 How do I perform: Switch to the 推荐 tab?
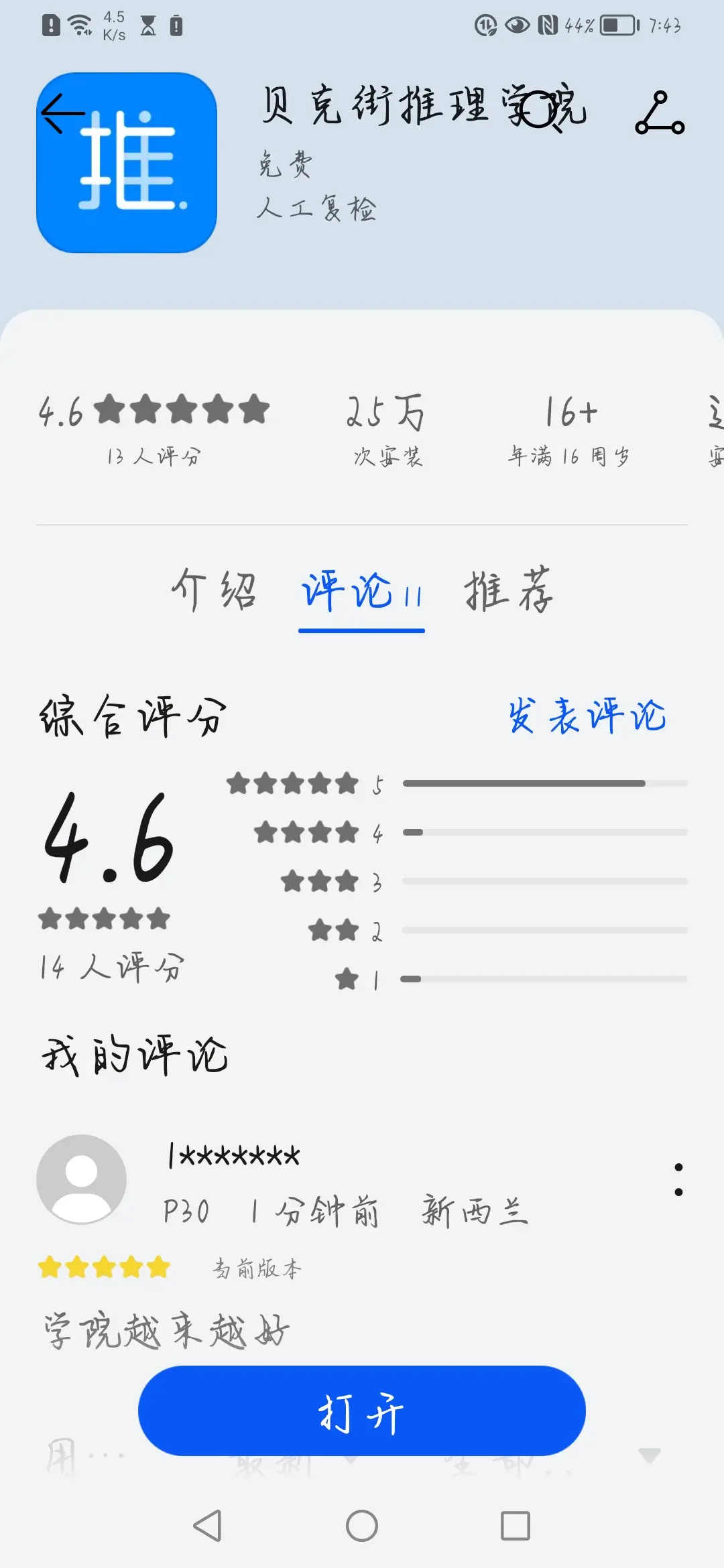coord(509,590)
